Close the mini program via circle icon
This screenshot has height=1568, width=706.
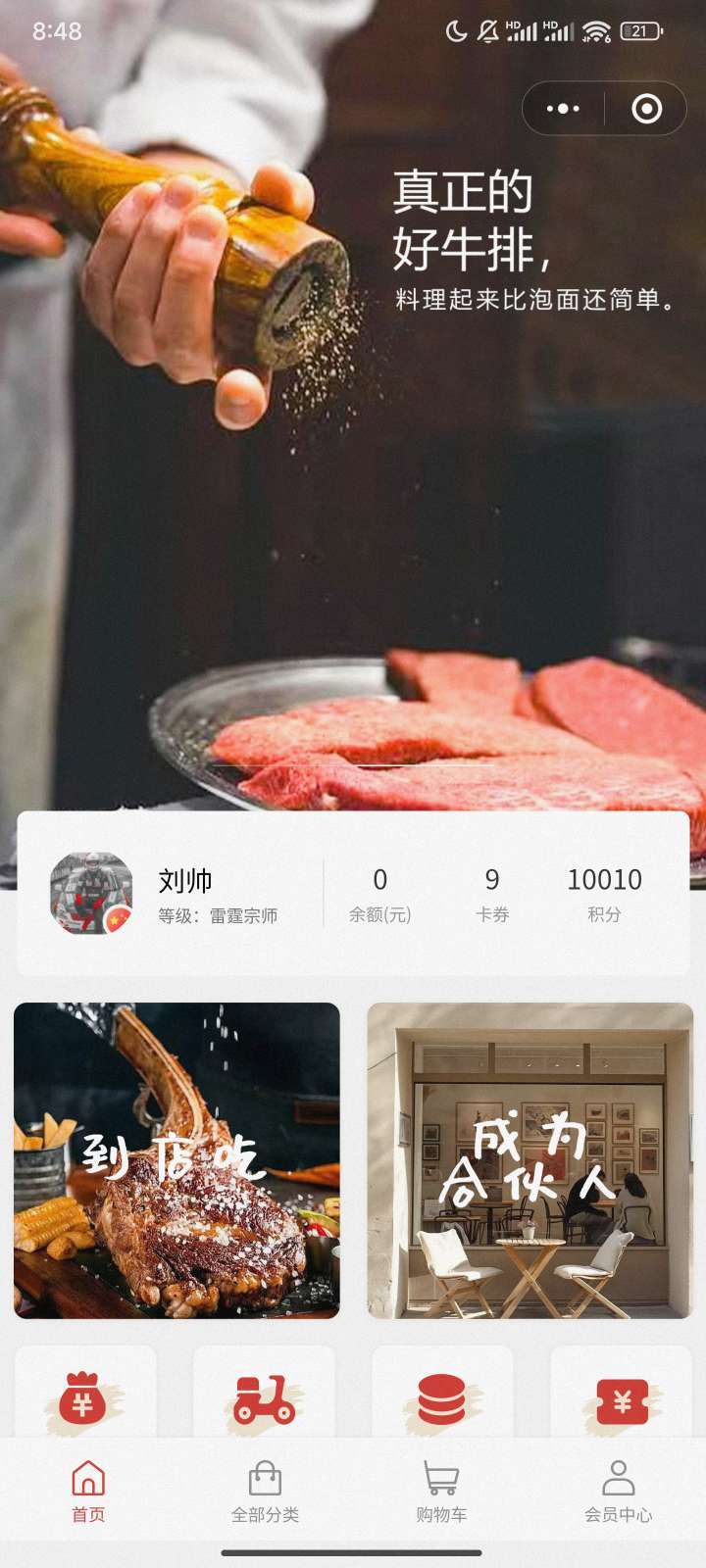coord(646,109)
